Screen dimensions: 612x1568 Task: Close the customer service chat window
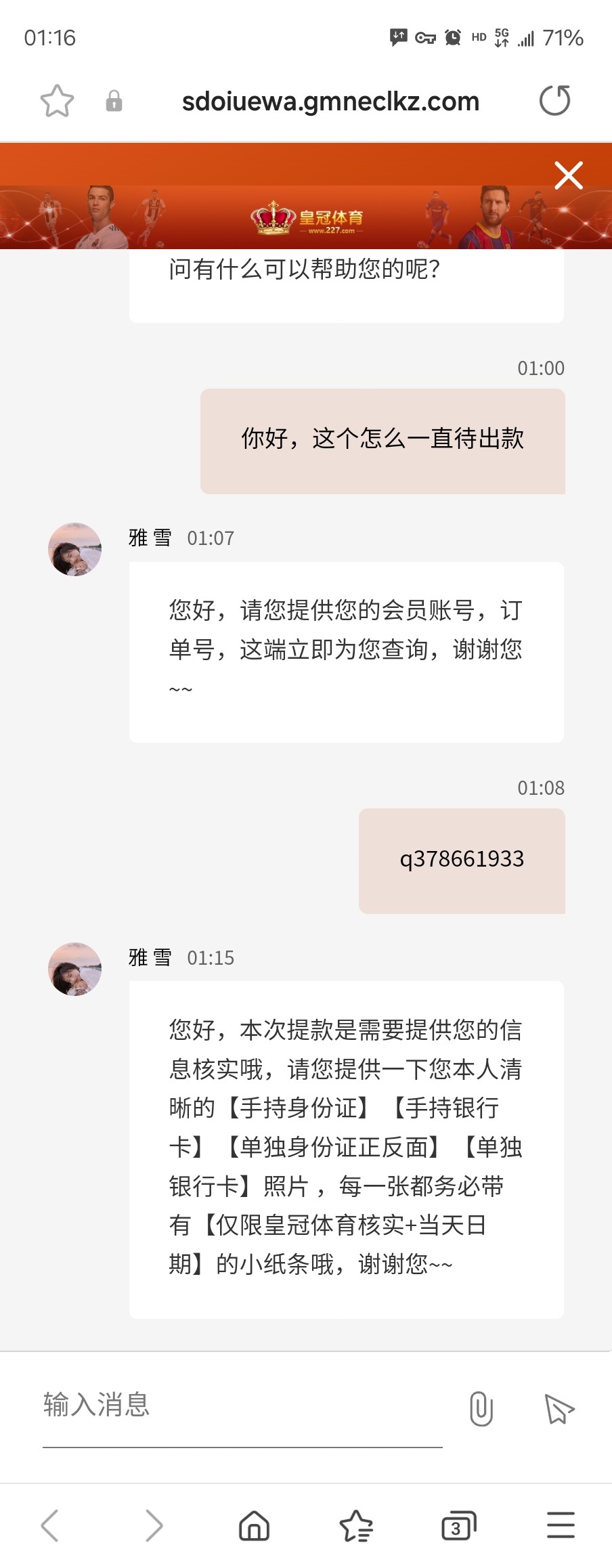click(568, 175)
